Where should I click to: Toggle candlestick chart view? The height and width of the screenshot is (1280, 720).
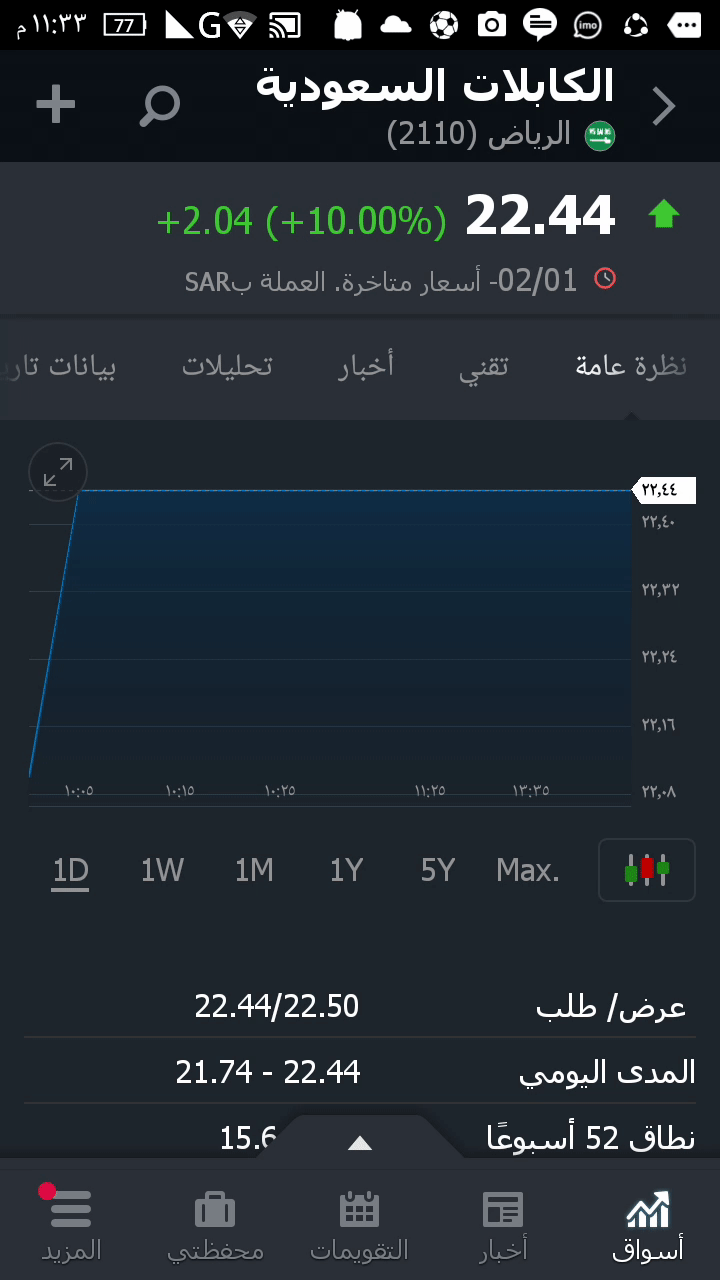(646, 869)
